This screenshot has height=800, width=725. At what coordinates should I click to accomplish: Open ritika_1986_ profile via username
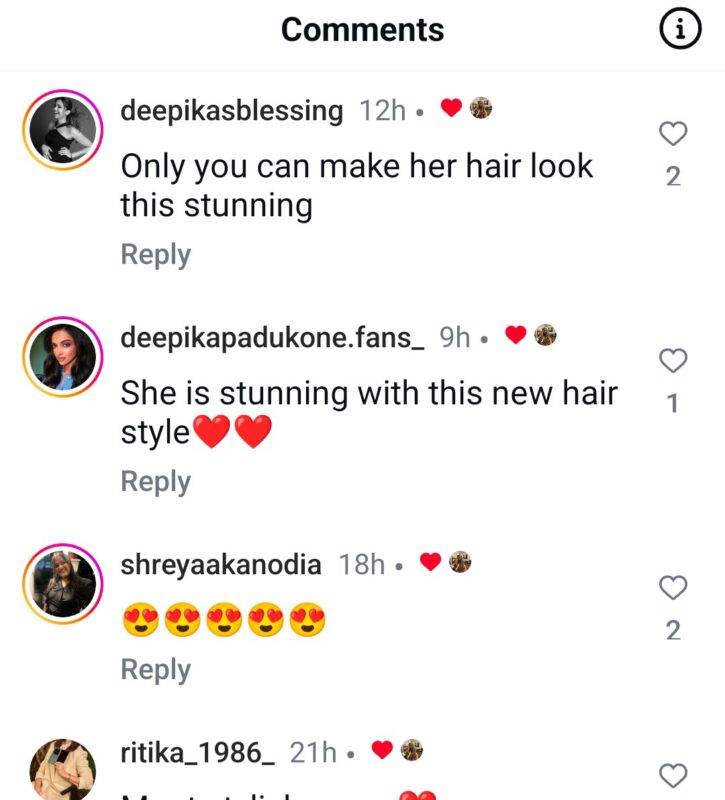[197, 752]
